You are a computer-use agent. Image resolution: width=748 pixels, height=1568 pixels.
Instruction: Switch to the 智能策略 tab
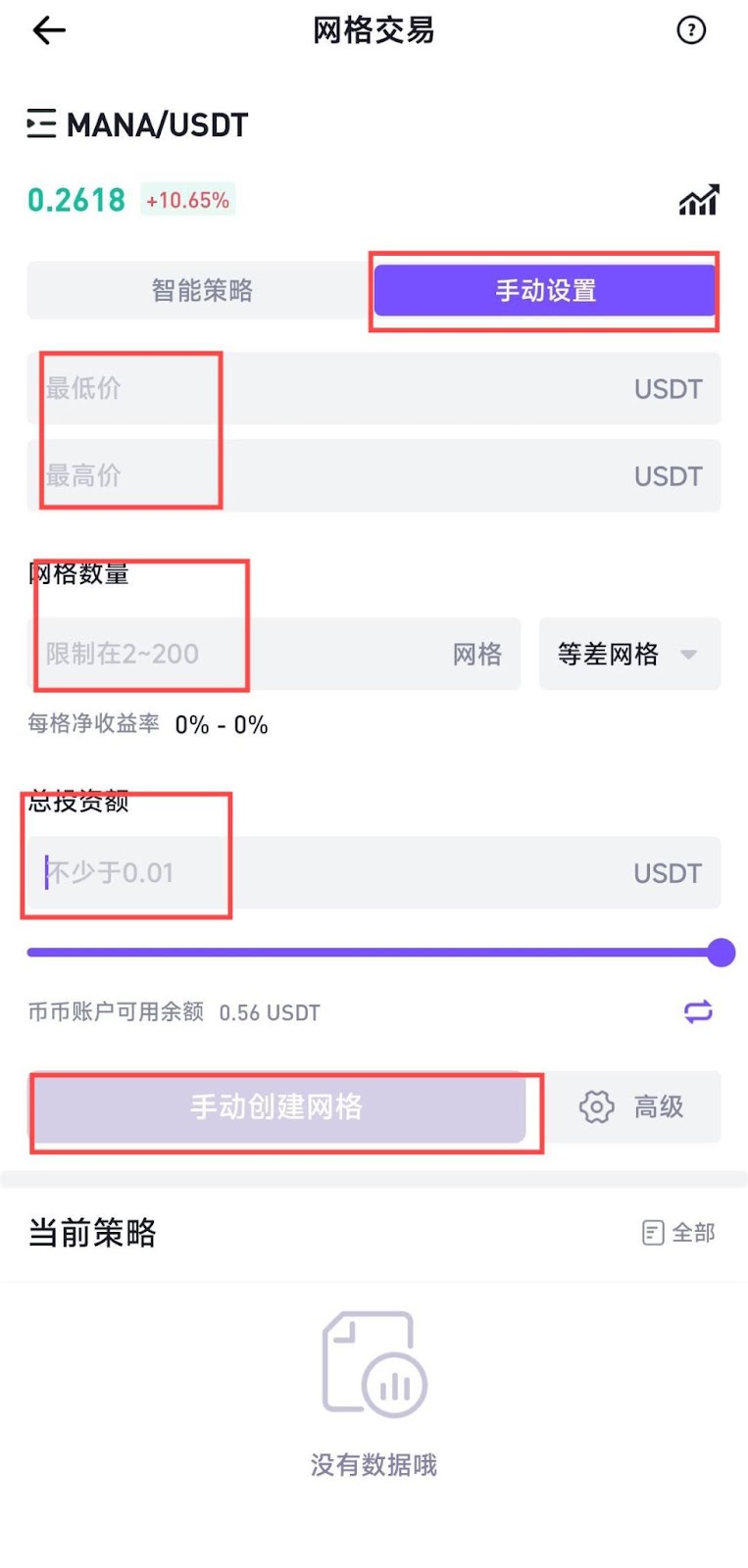point(201,290)
